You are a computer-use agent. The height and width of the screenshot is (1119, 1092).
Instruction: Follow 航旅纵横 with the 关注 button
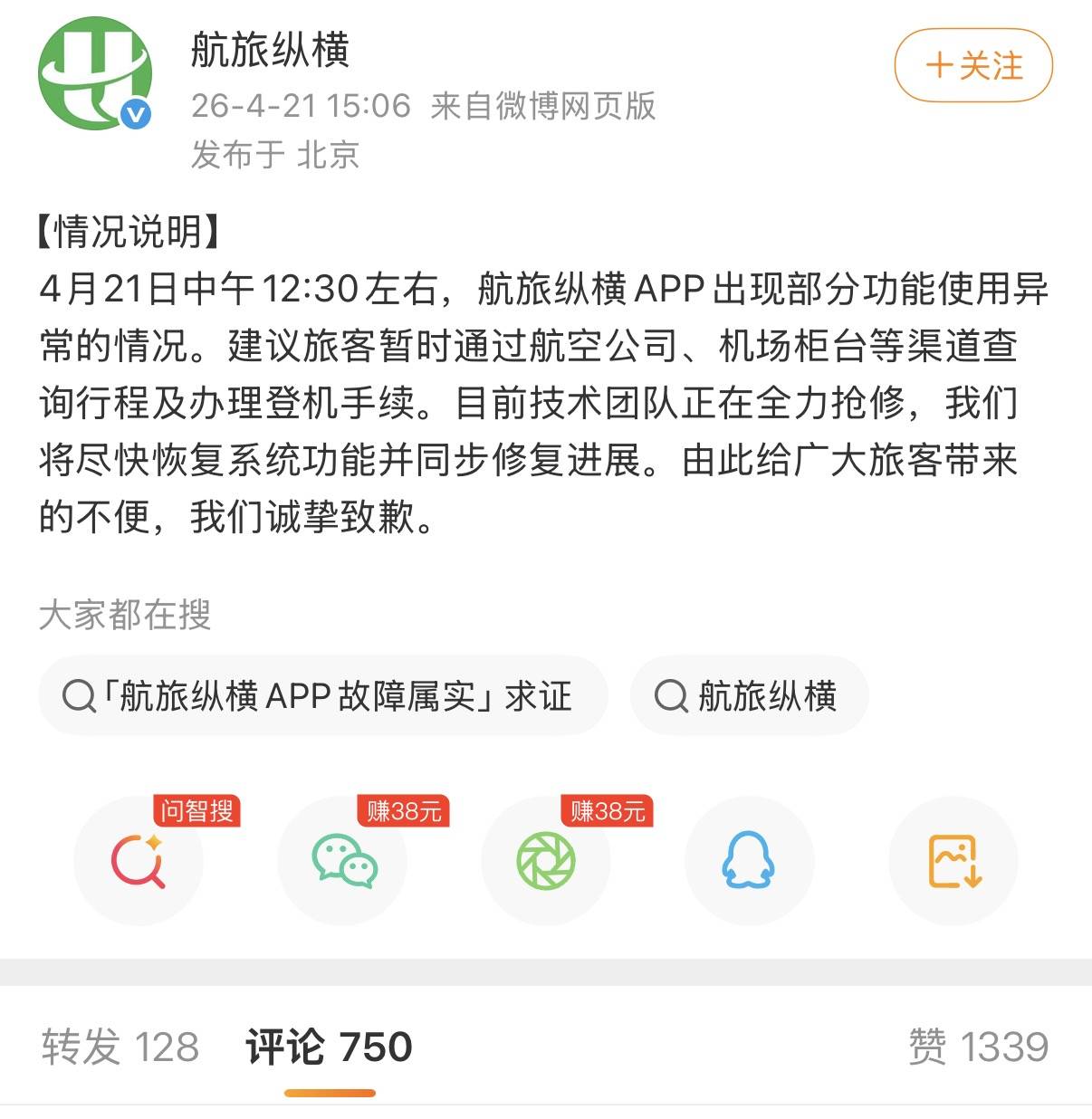coord(973,66)
